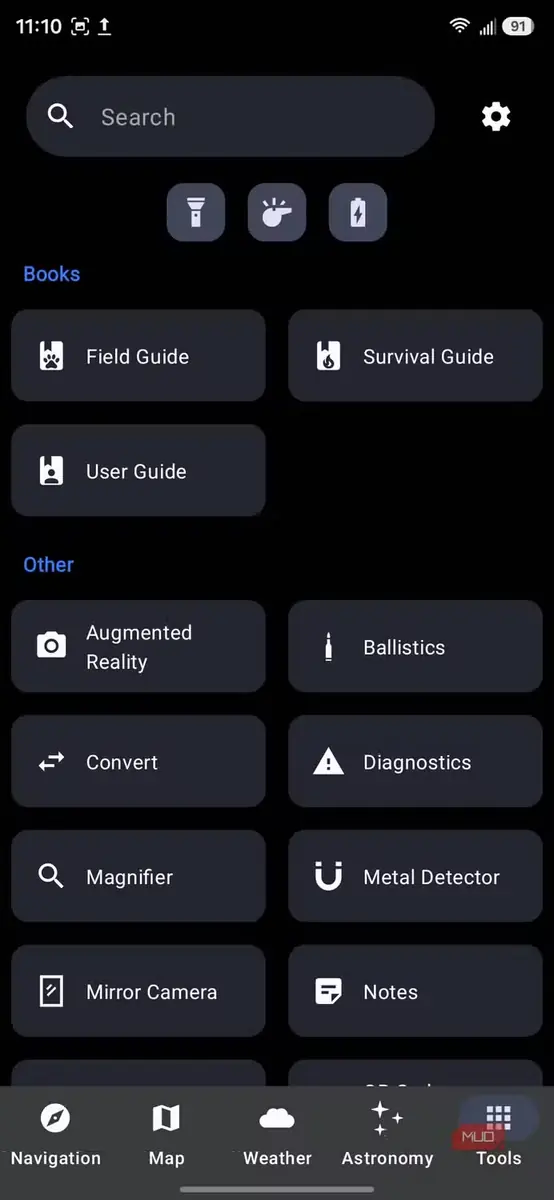The image size is (554, 1200).
Task: Launch the Magnifier
Action: click(x=138, y=877)
